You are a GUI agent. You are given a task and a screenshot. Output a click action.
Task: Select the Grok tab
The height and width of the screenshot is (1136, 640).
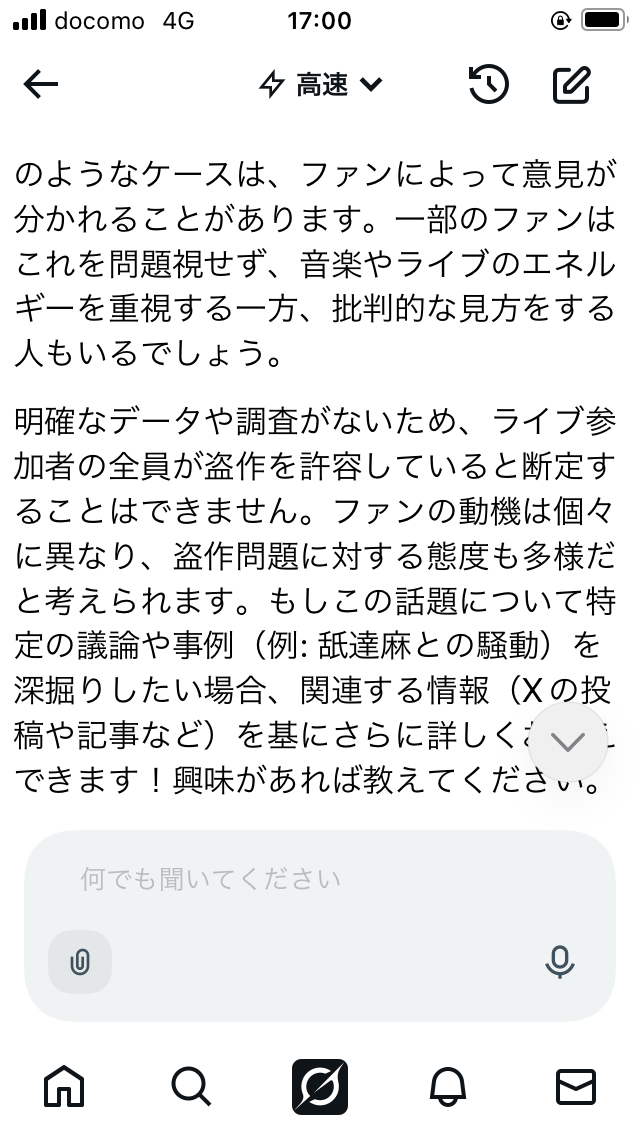(x=320, y=1087)
